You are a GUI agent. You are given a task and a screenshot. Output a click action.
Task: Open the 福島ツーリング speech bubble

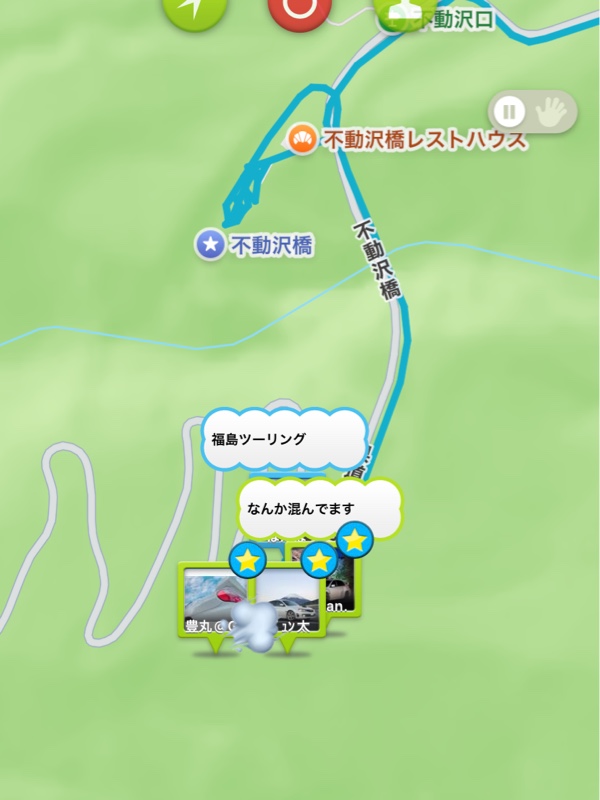pyautogui.click(x=280, y=439)
